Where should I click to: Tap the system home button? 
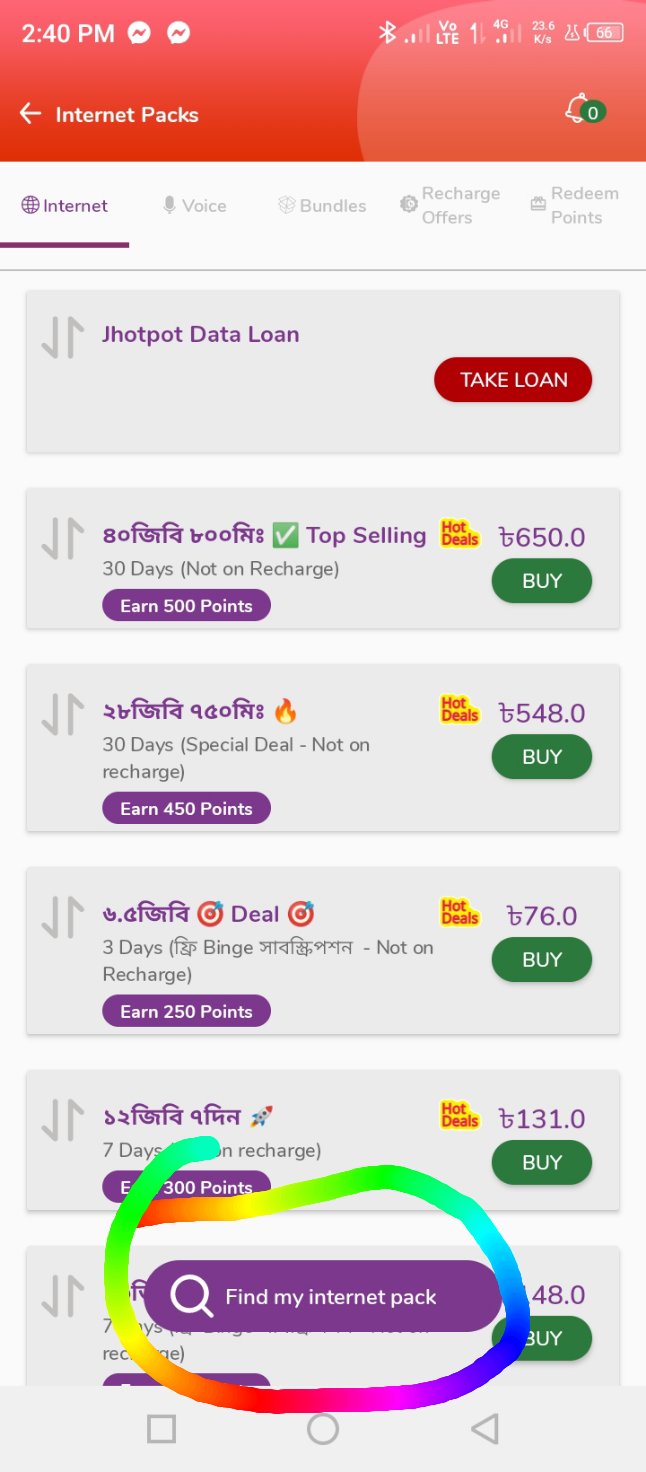click(x=323, y=1429)
